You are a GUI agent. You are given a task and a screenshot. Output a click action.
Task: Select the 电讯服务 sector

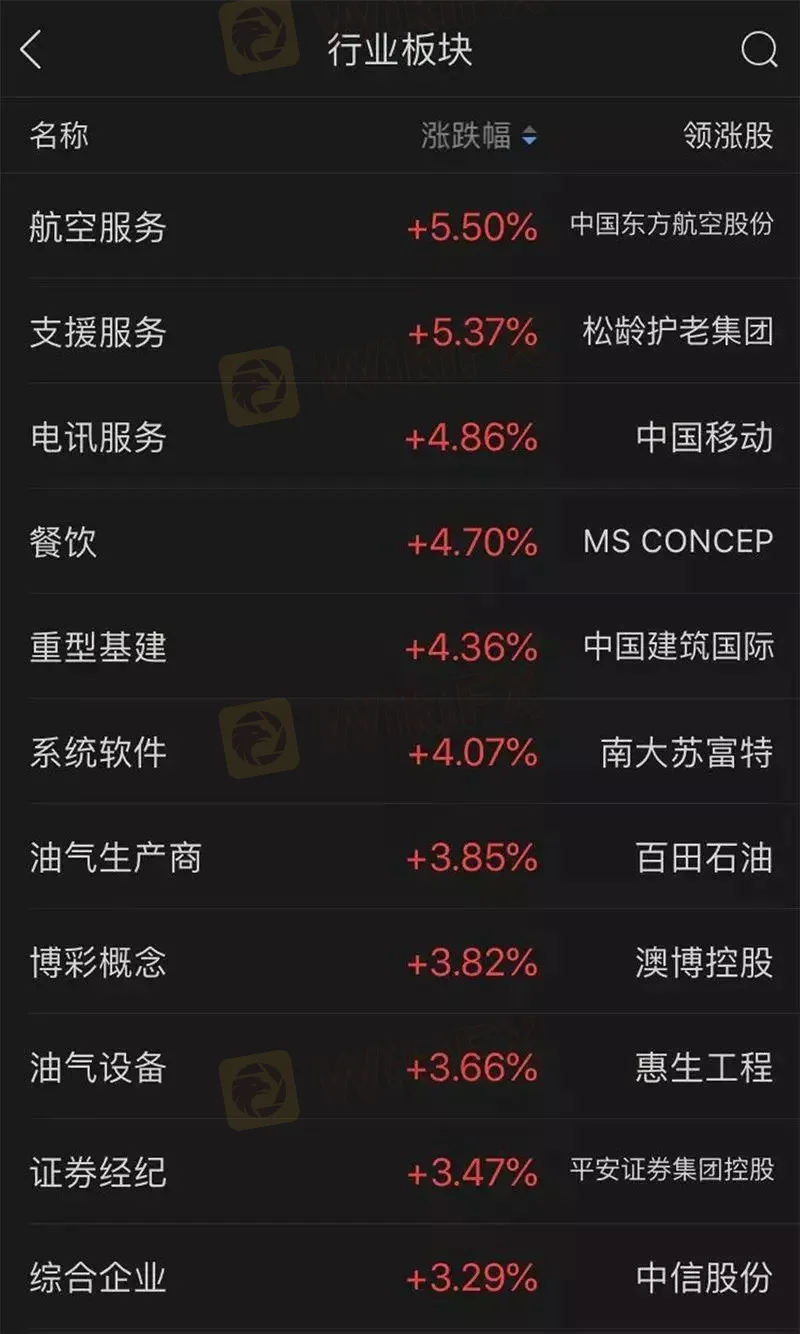(98, 438)
